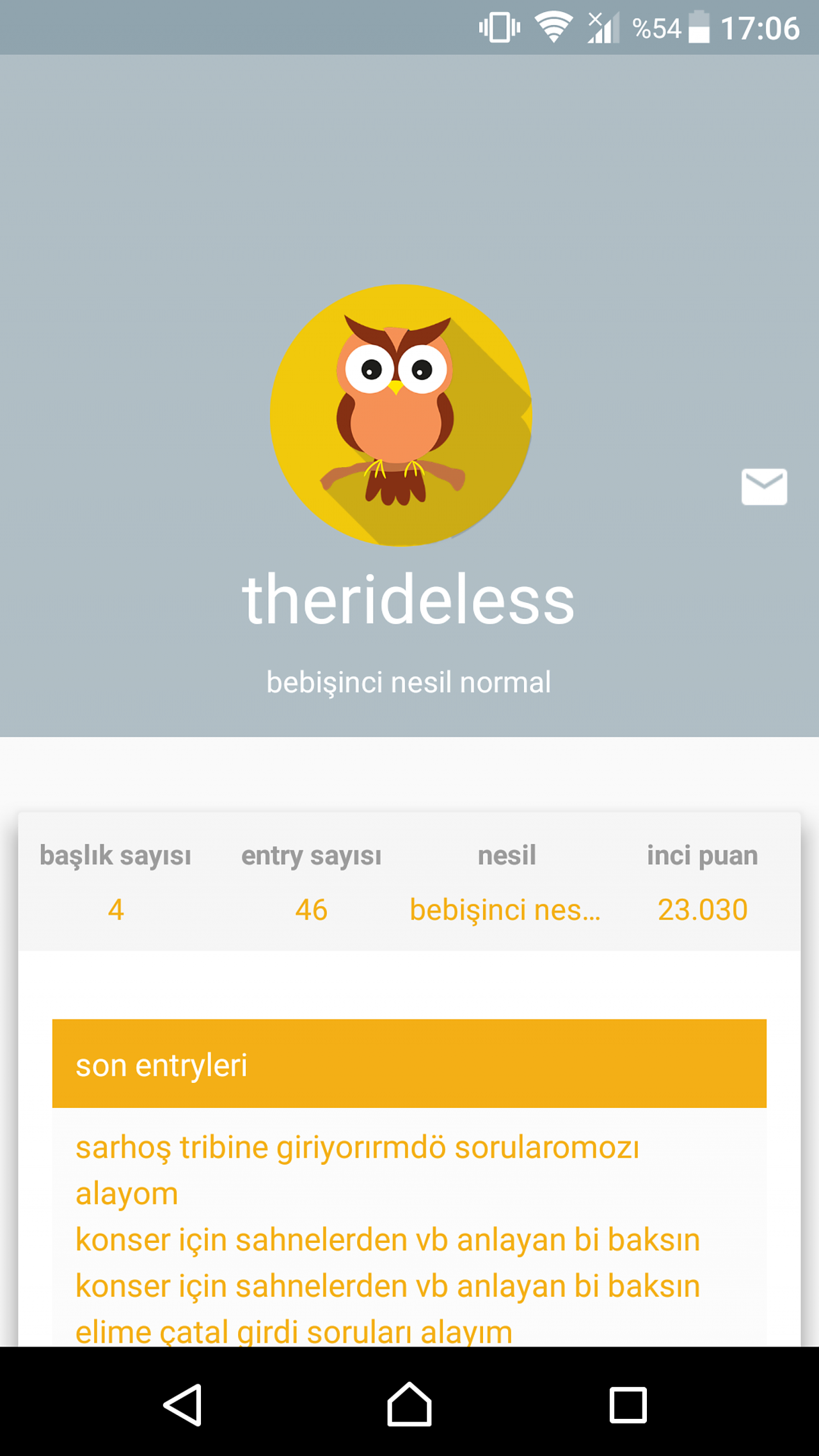
Task: Open the 'sarhoş tribine giriyorırmdö' entry
Action: tap(357, 1171)
